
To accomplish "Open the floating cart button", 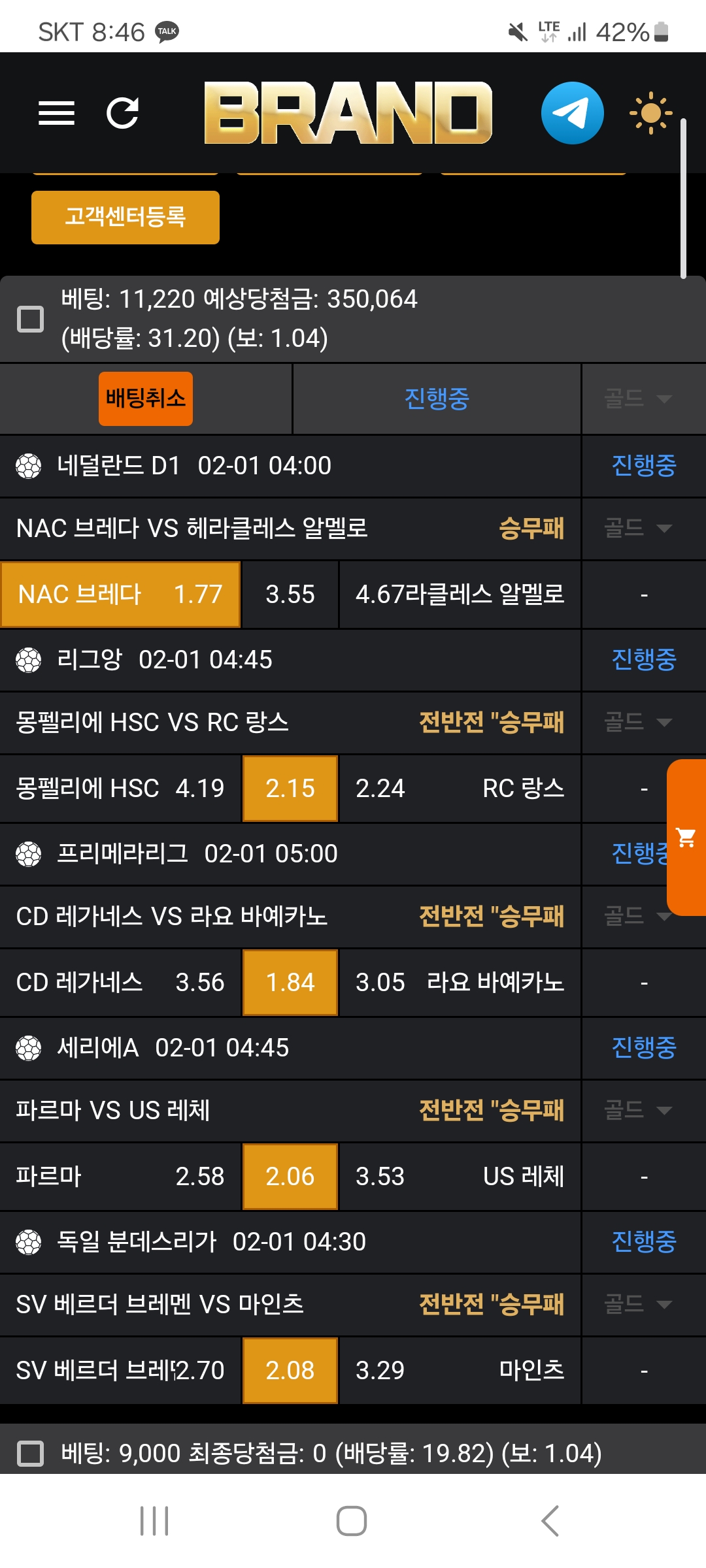I will pyautogui.click(x=686, y=837).
